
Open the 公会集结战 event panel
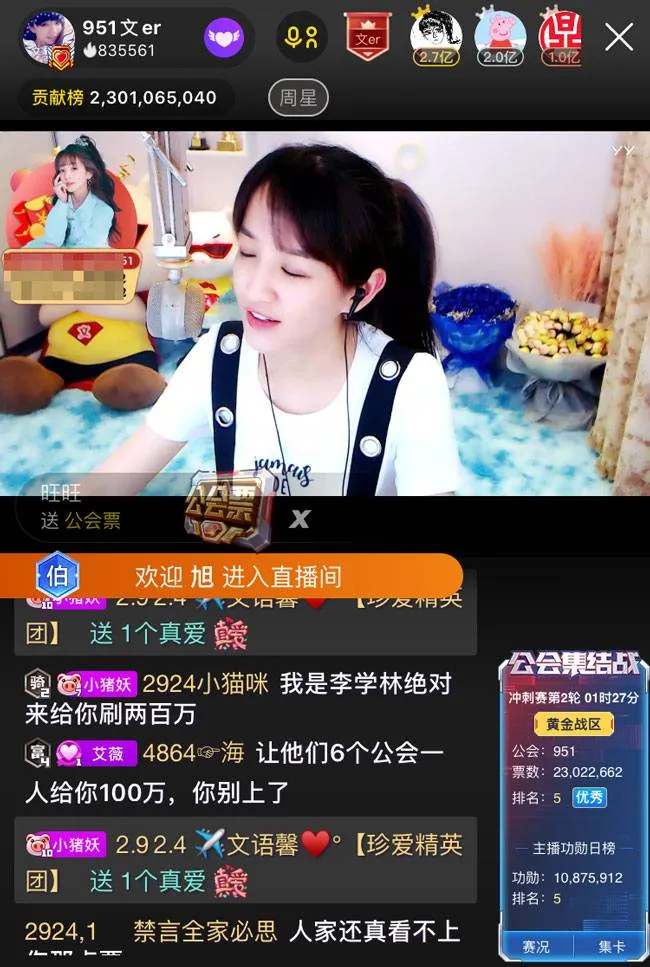[x=573, y=664]
